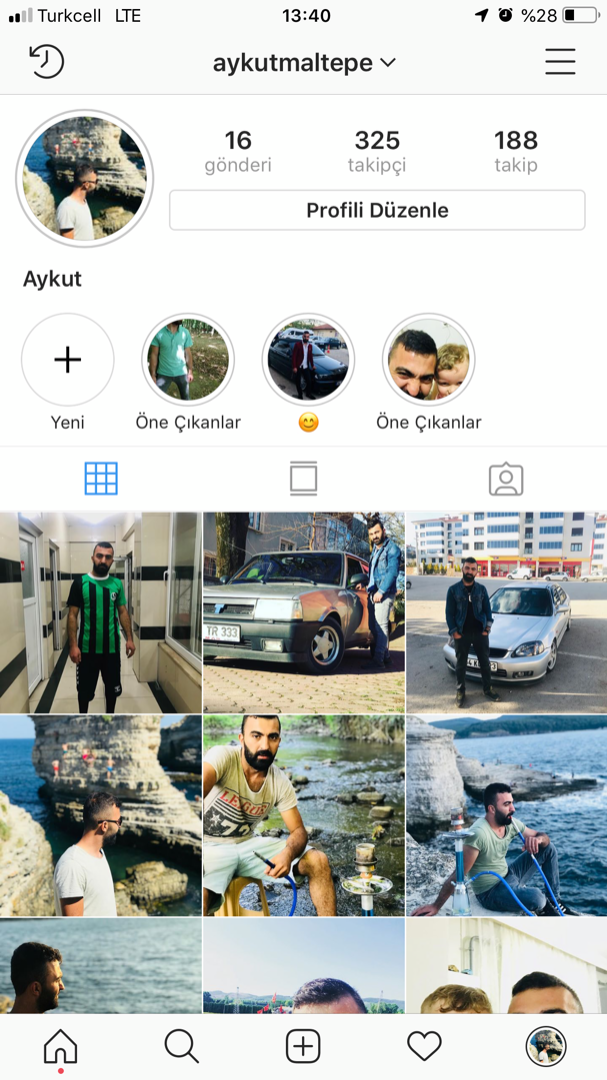Screen dimensions: 607x1080
Task: Open photo with silver Honda car
Action: pos(506,612)
